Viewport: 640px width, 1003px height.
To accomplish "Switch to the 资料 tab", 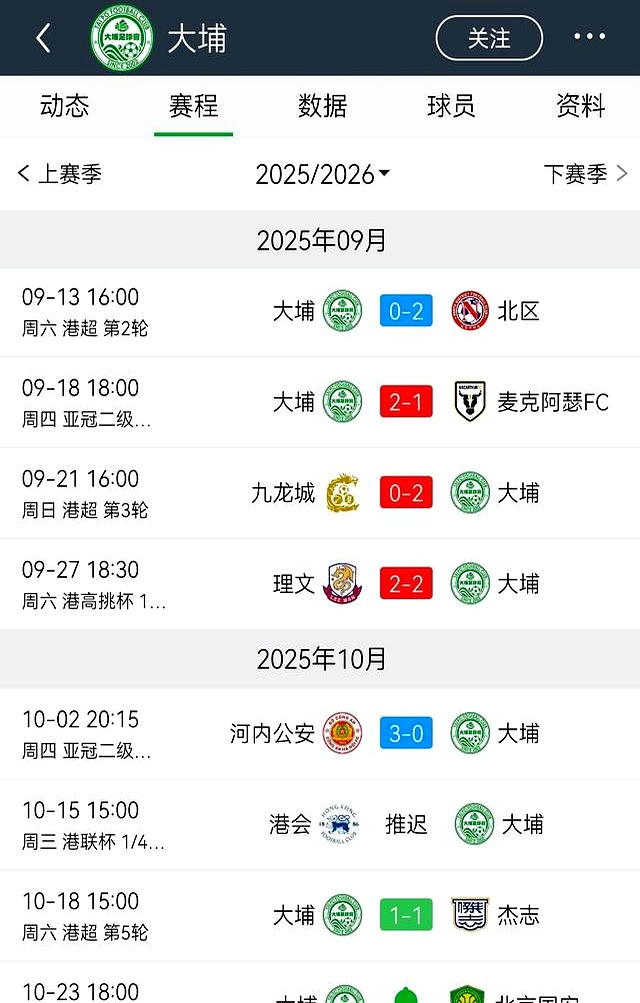I will (x=580, y=106).
